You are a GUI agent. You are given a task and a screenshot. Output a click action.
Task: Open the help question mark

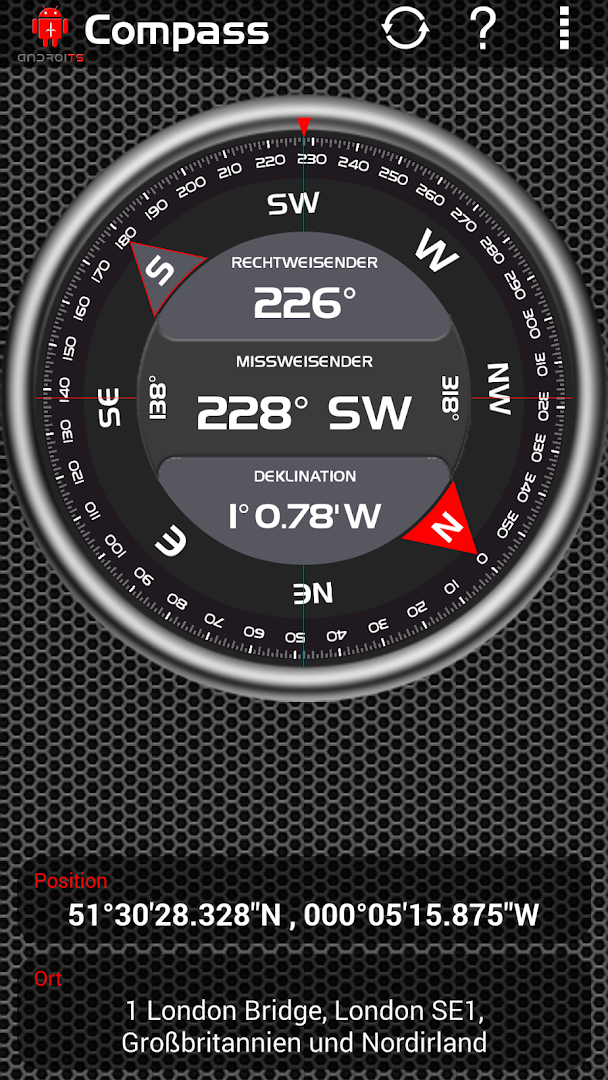click(x=484, y=30)
